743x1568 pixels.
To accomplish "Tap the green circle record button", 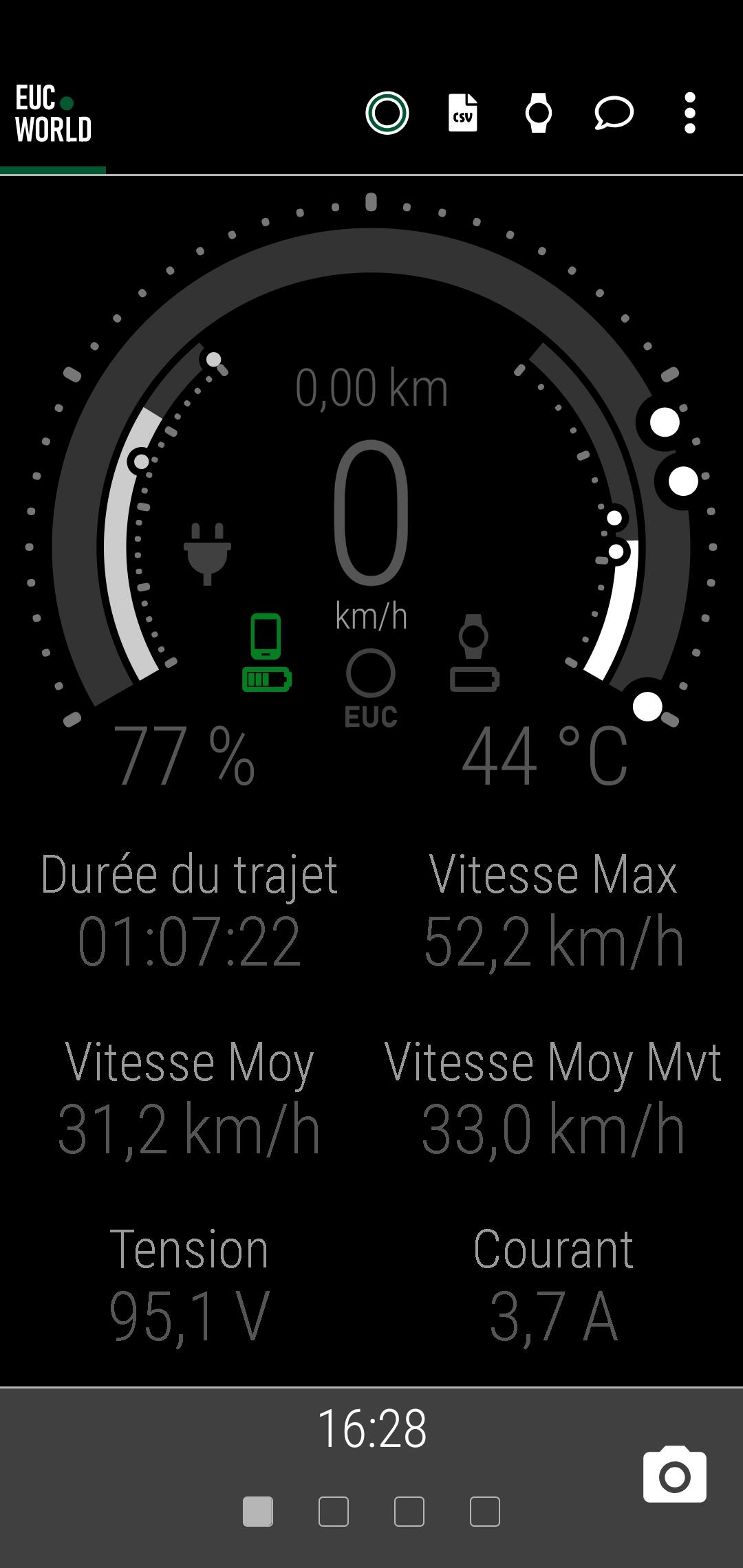I will pyautogui.click(x=387, y=113).
